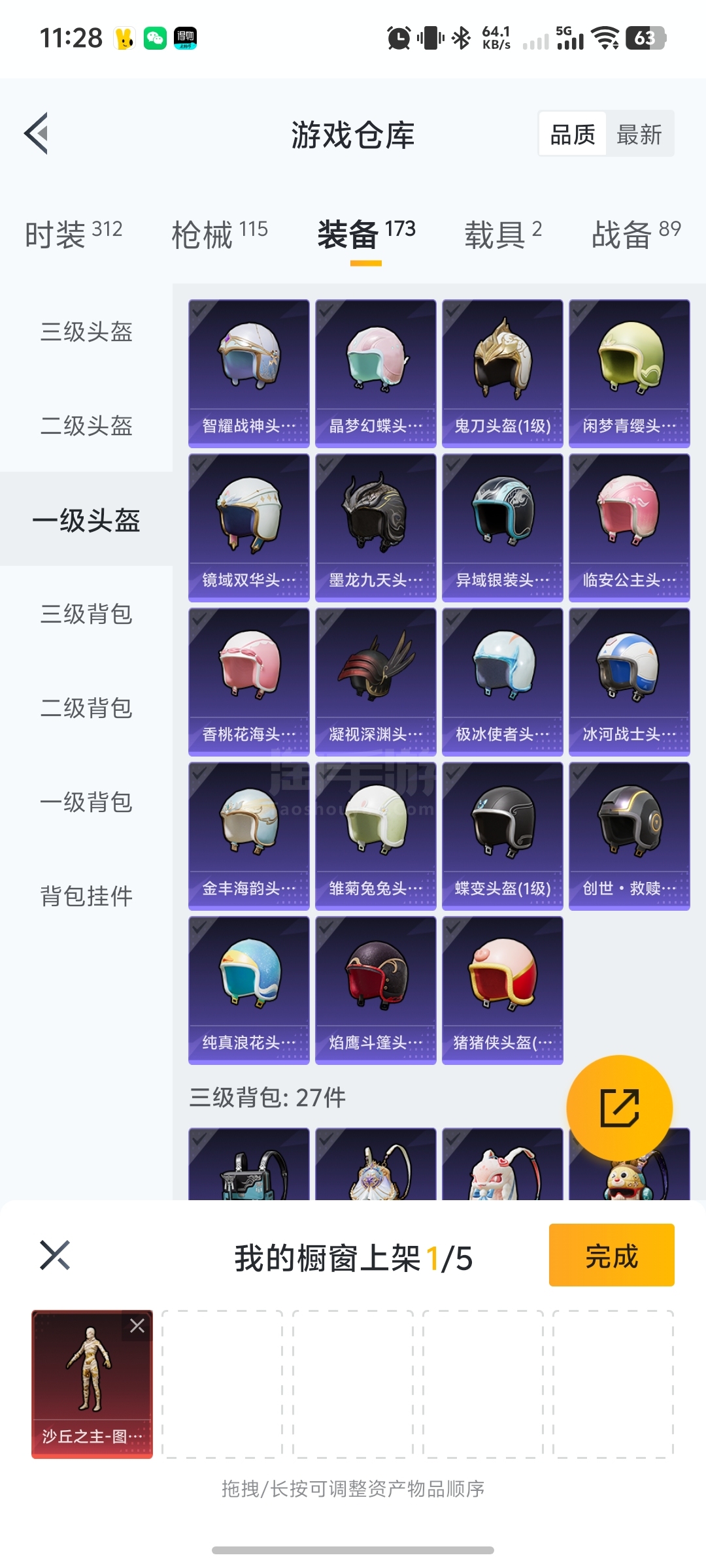
Task: Tap the orange share floating button
Action: (x=619, y=1108)
